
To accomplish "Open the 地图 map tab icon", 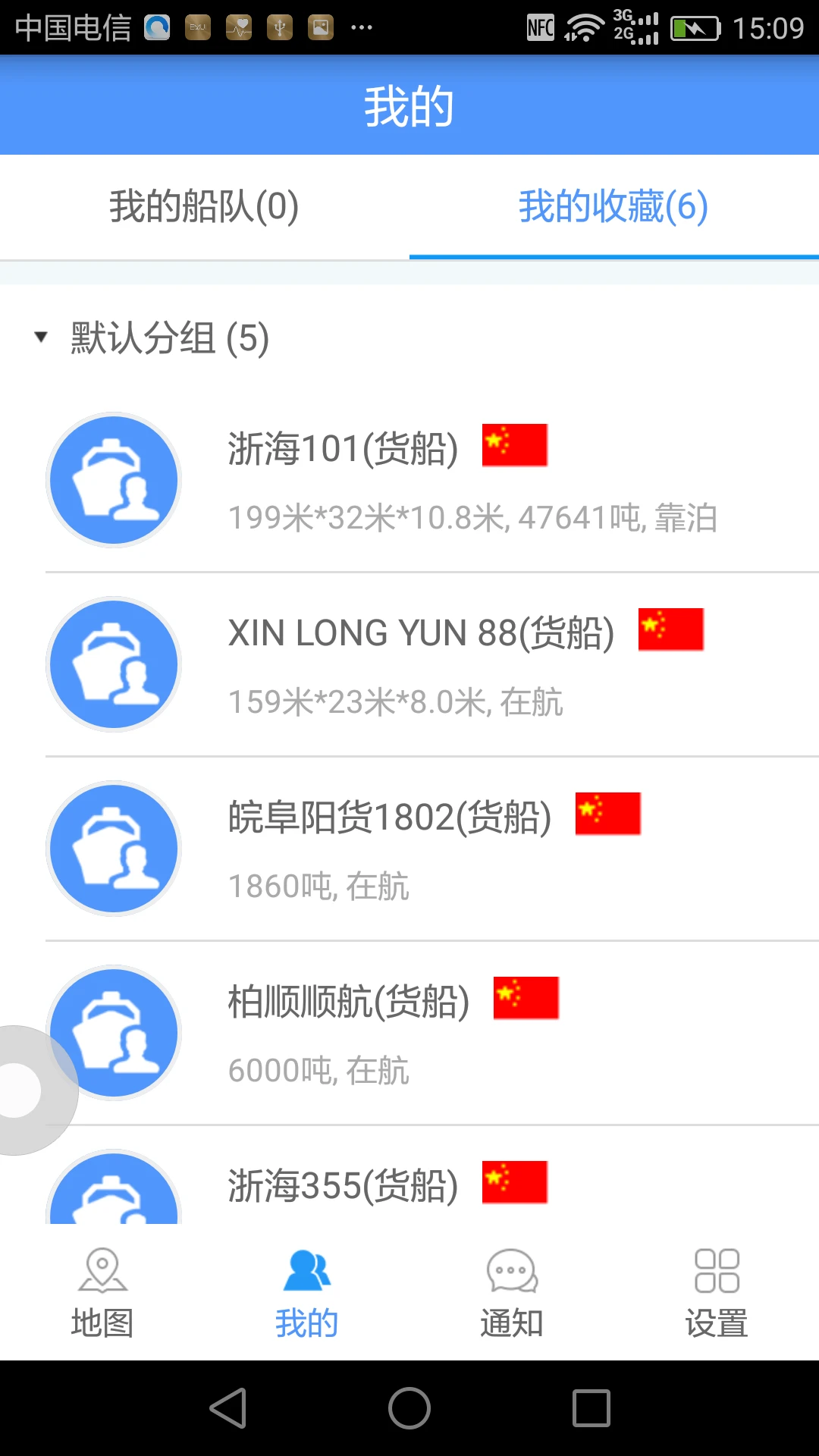I will point(101,1288).
